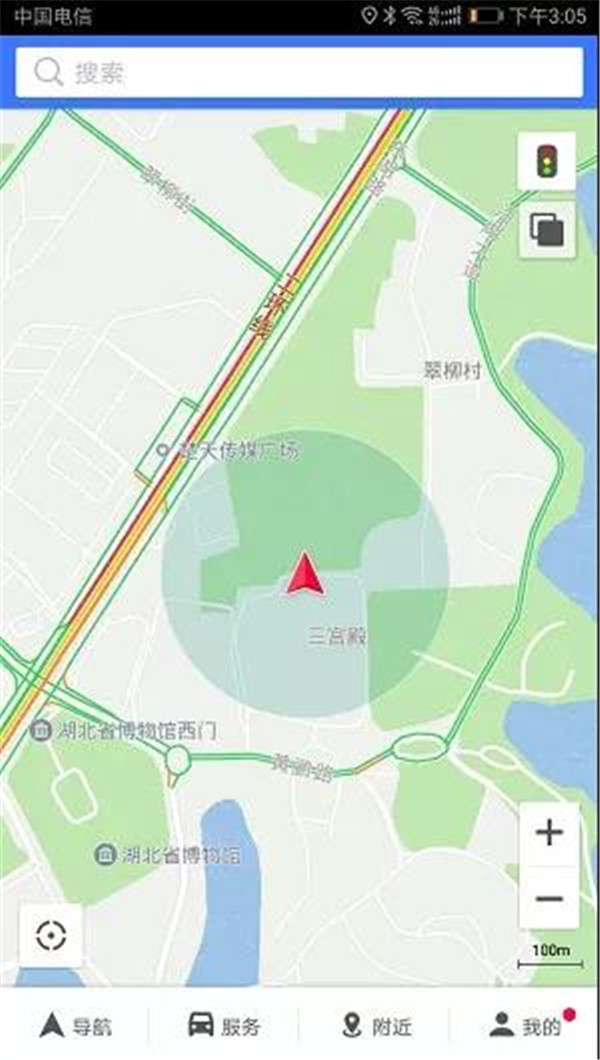Recenter map on my location

(x=51, y=935)
